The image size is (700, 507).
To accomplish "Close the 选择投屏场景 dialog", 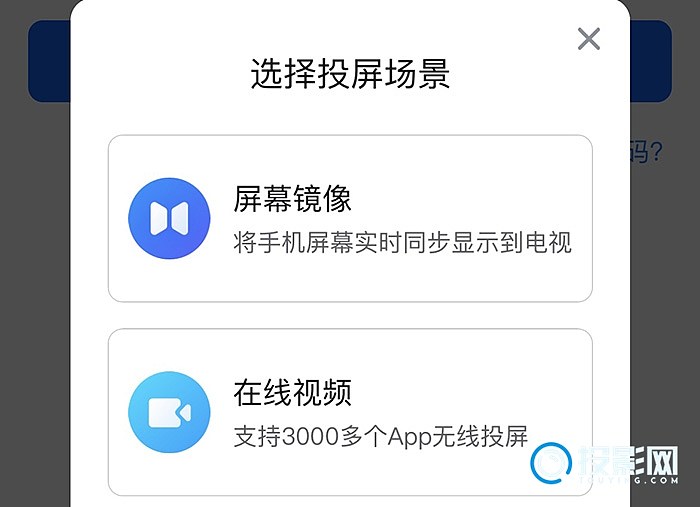I will 589,39.
